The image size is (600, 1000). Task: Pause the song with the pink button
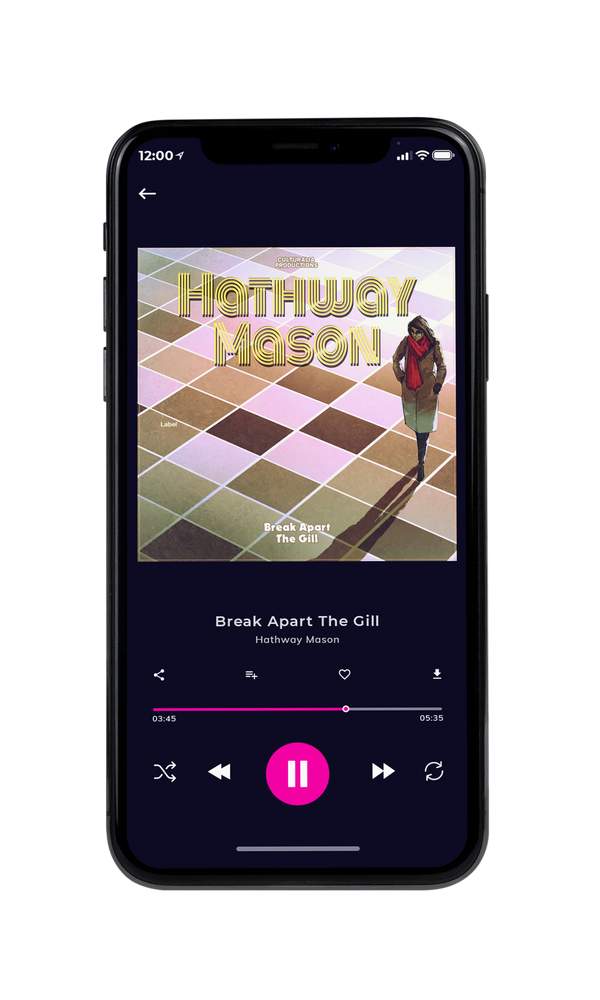(x=297, y=774)
